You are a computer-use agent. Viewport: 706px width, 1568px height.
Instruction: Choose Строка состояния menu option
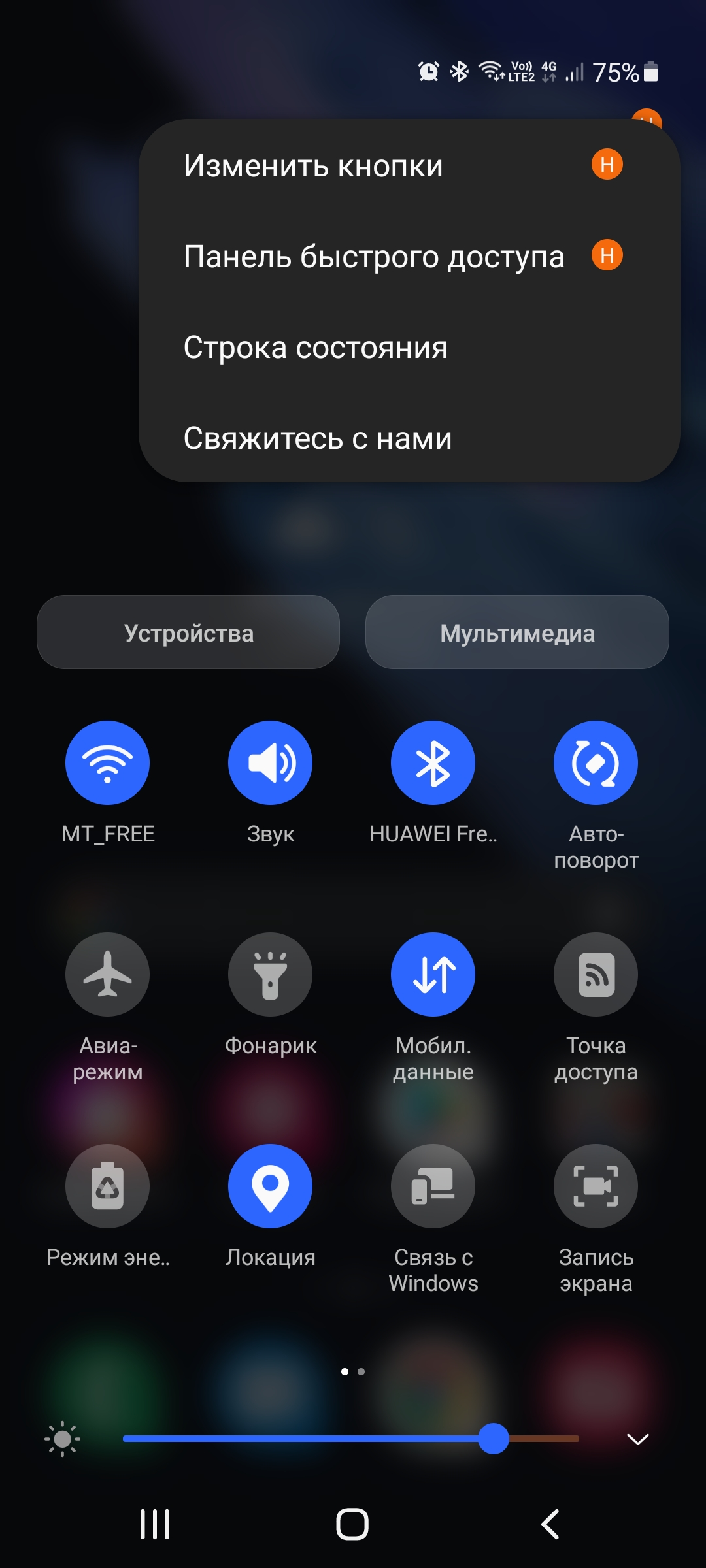tap(409, 347)
